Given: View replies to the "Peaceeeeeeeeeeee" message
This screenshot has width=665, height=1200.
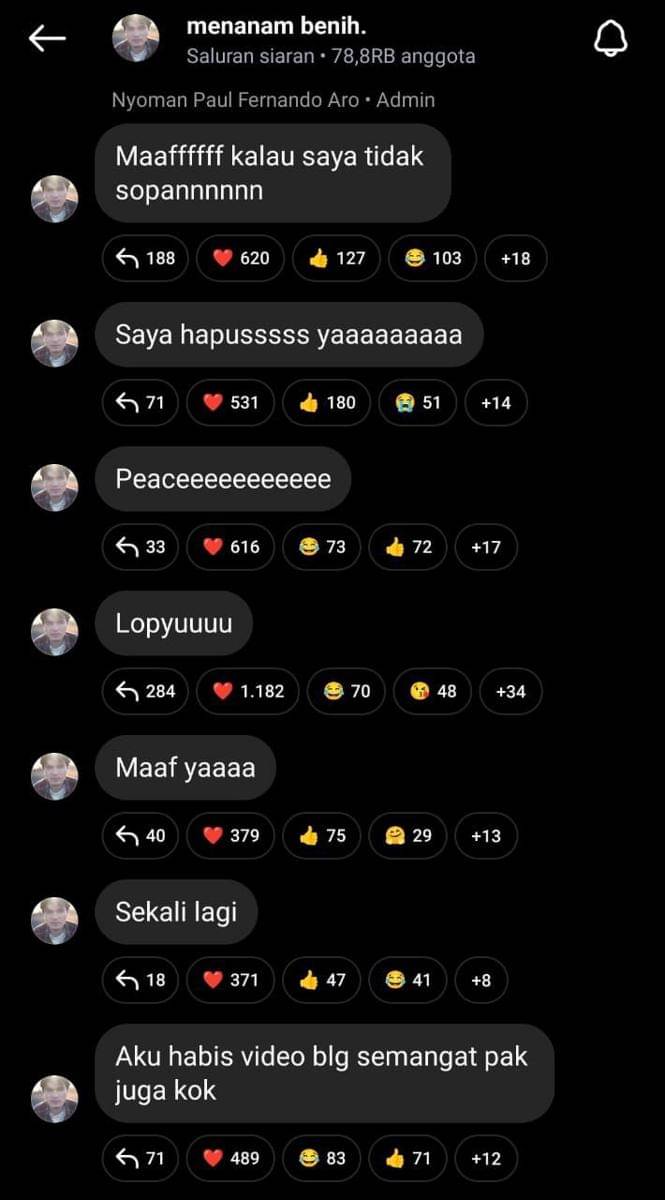Looking at the screenshot, I should pyautogui.click(x=140, y=547).
